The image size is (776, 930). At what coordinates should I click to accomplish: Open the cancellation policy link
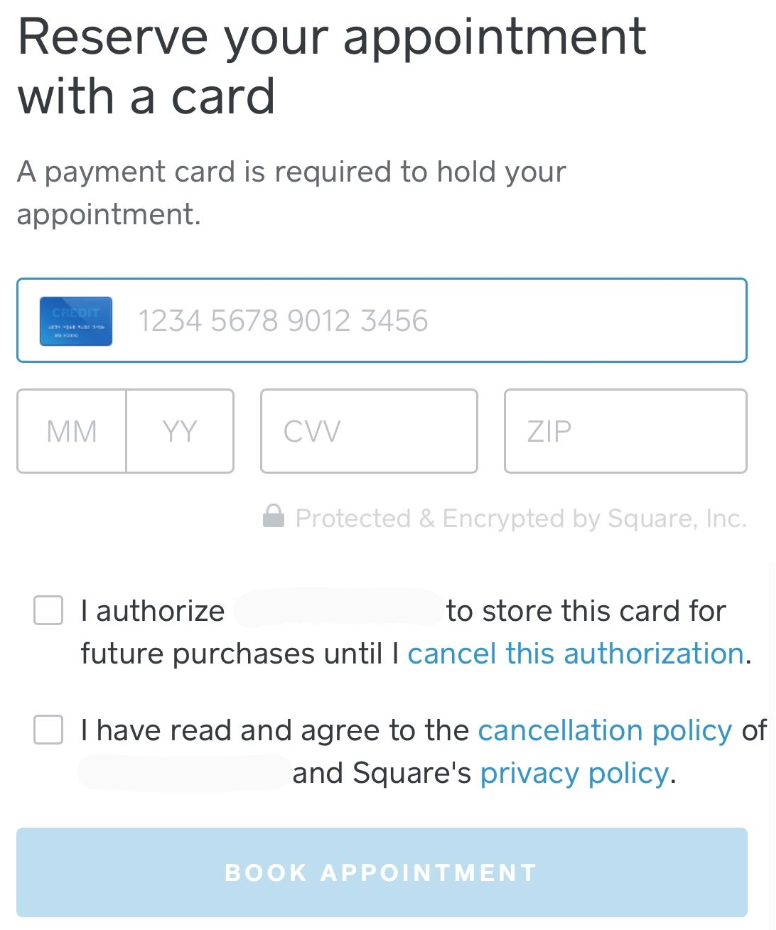tap(605, 731)
